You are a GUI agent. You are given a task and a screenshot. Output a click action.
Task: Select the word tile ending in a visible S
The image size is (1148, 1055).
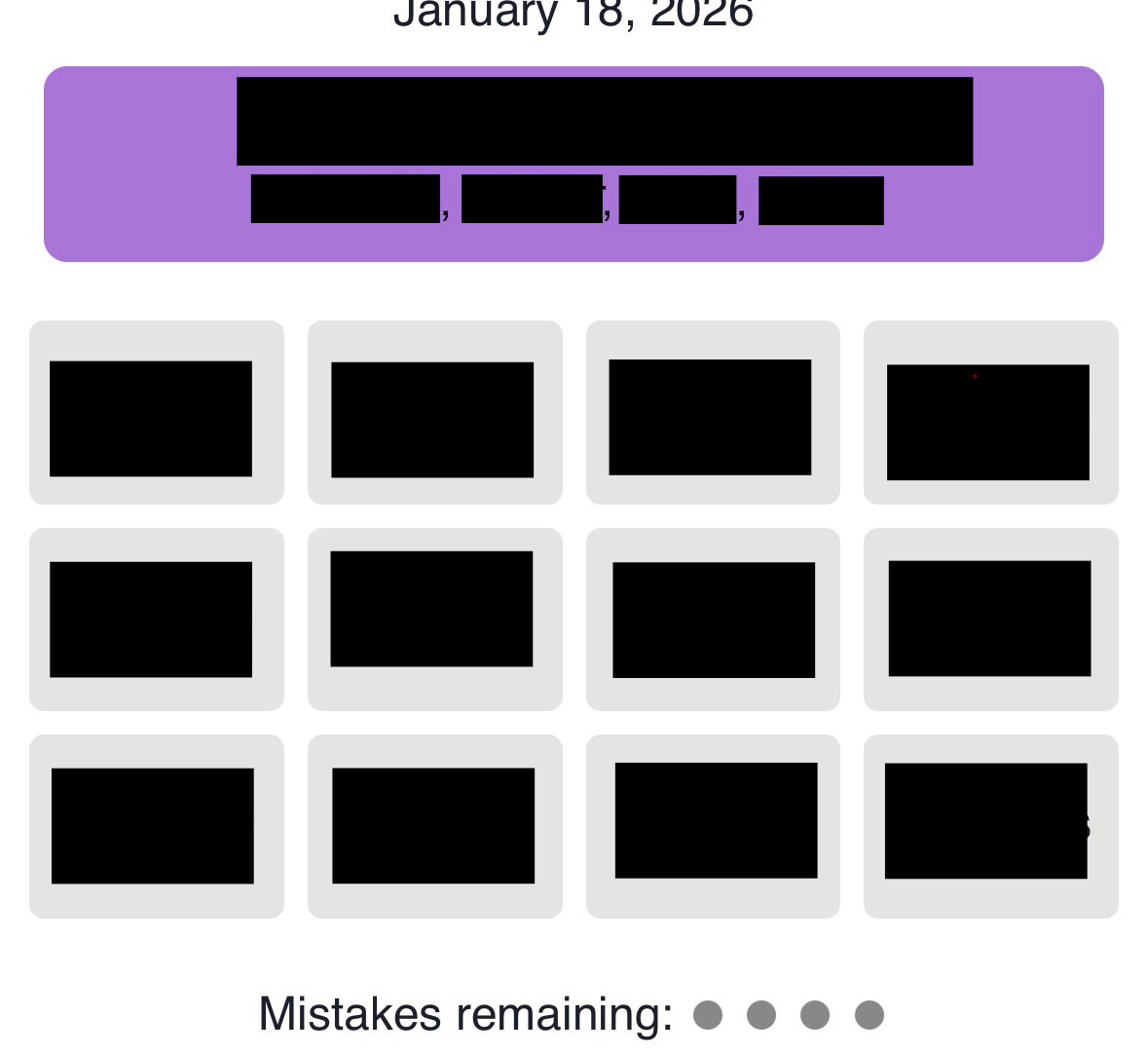990,825
